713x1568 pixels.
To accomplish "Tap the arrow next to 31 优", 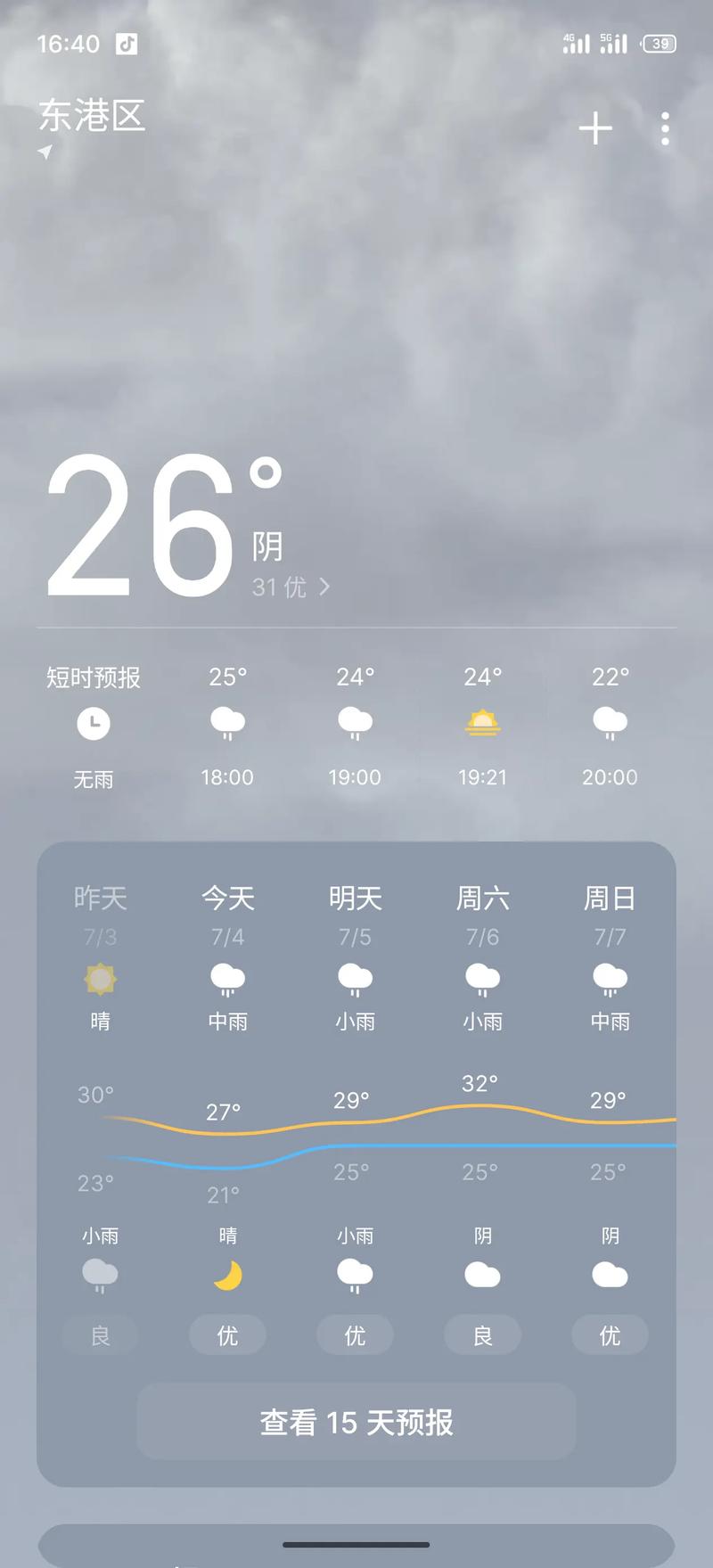I will point(324,587).
